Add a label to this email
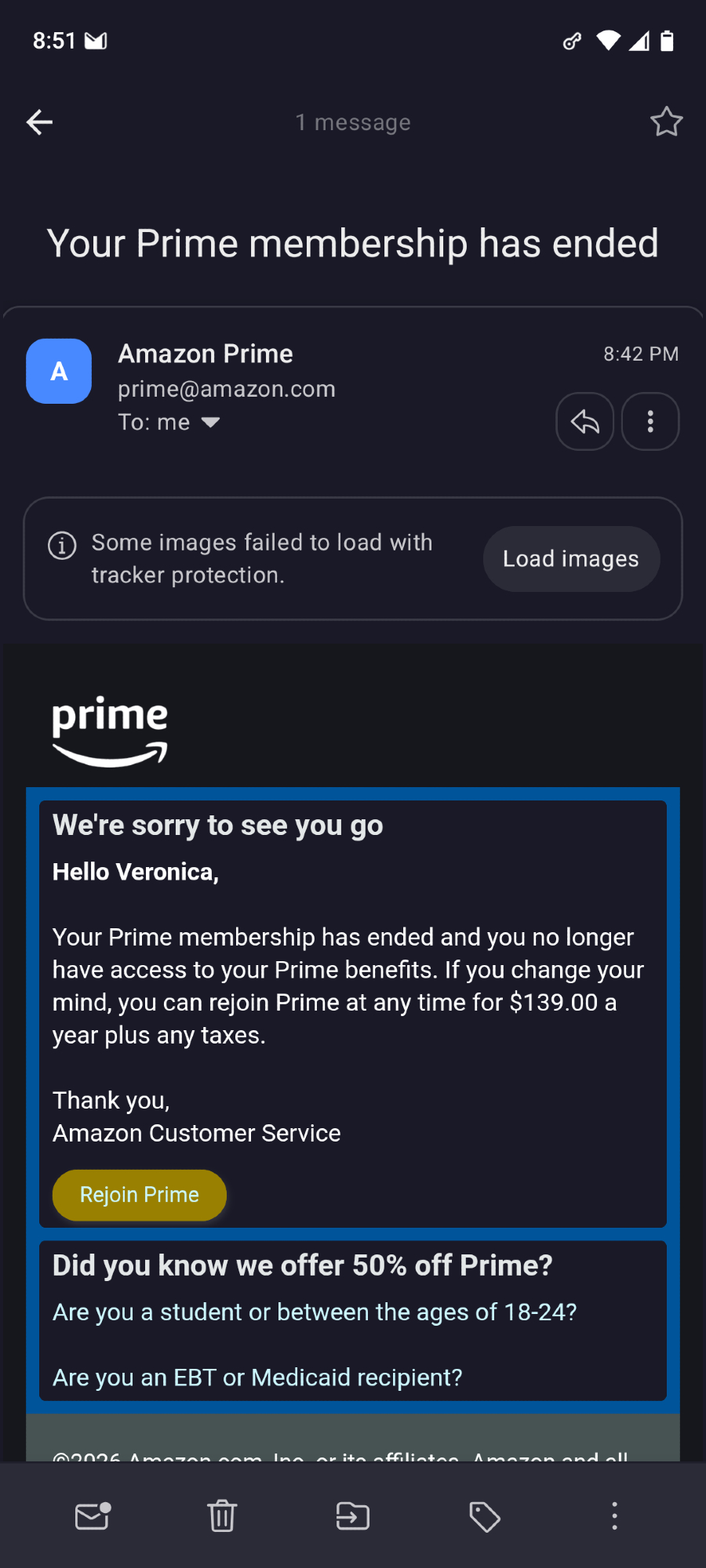Screen dimensions: 706x1568 [484, 1516]
